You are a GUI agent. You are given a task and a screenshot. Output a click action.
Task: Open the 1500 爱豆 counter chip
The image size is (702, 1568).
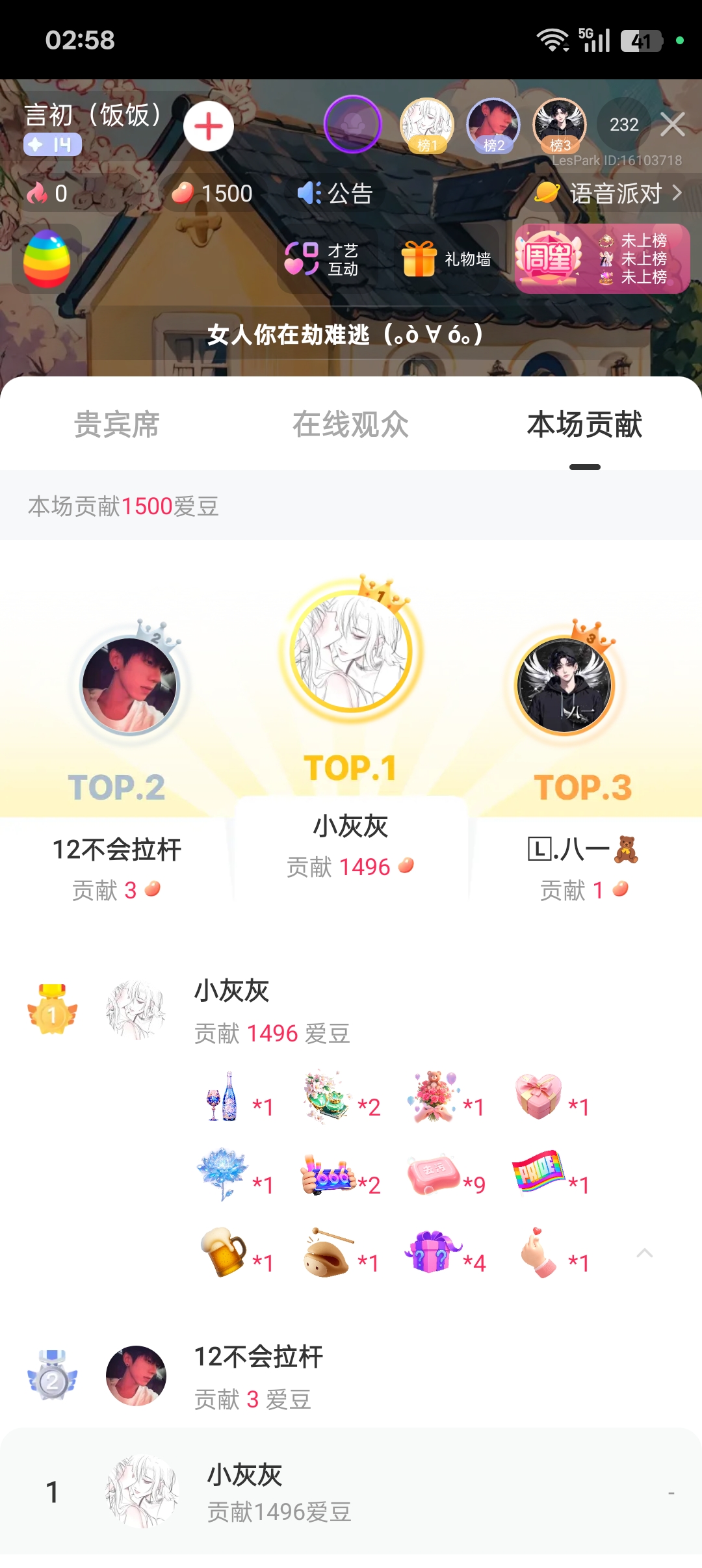(213, 193)
